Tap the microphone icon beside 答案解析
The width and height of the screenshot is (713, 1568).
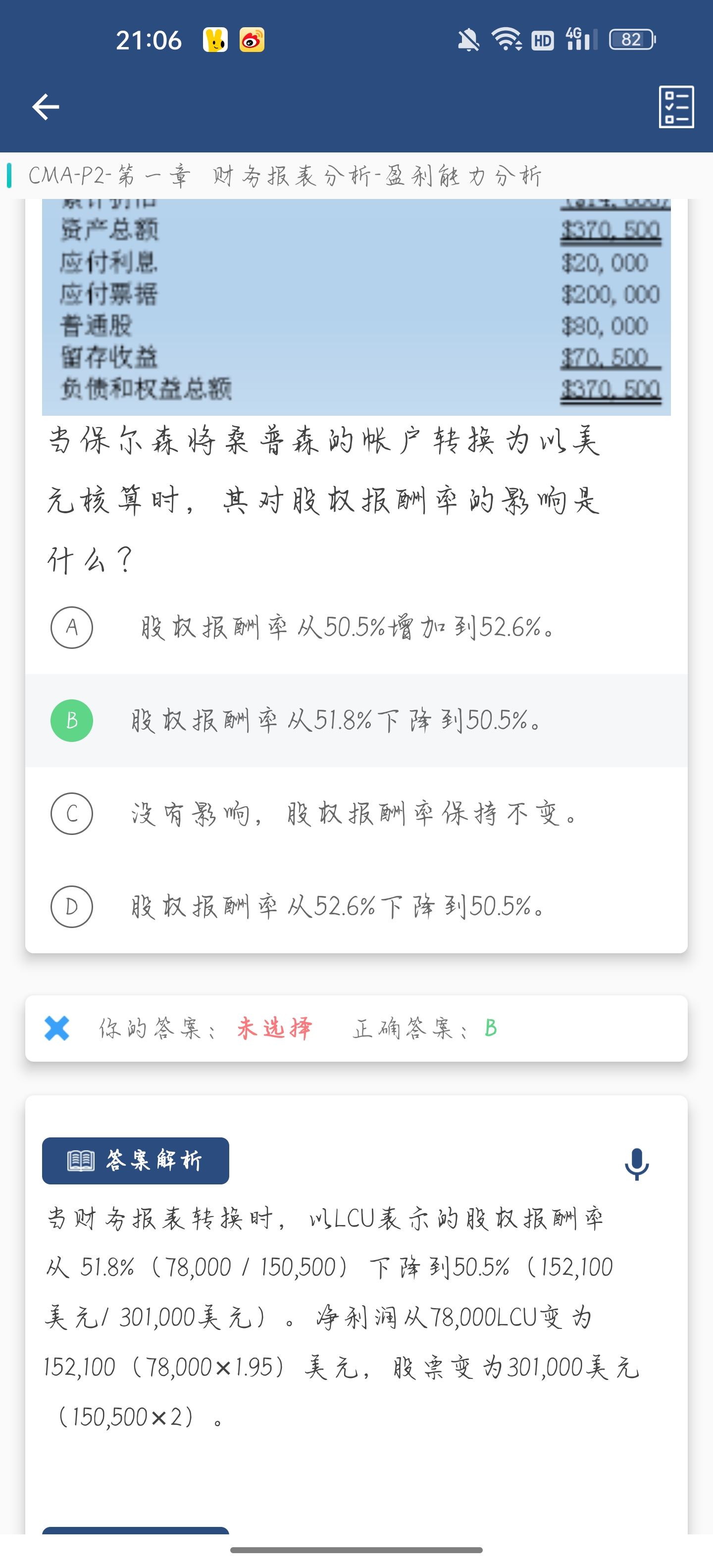pyautogui.click(x=637, y=1165)
